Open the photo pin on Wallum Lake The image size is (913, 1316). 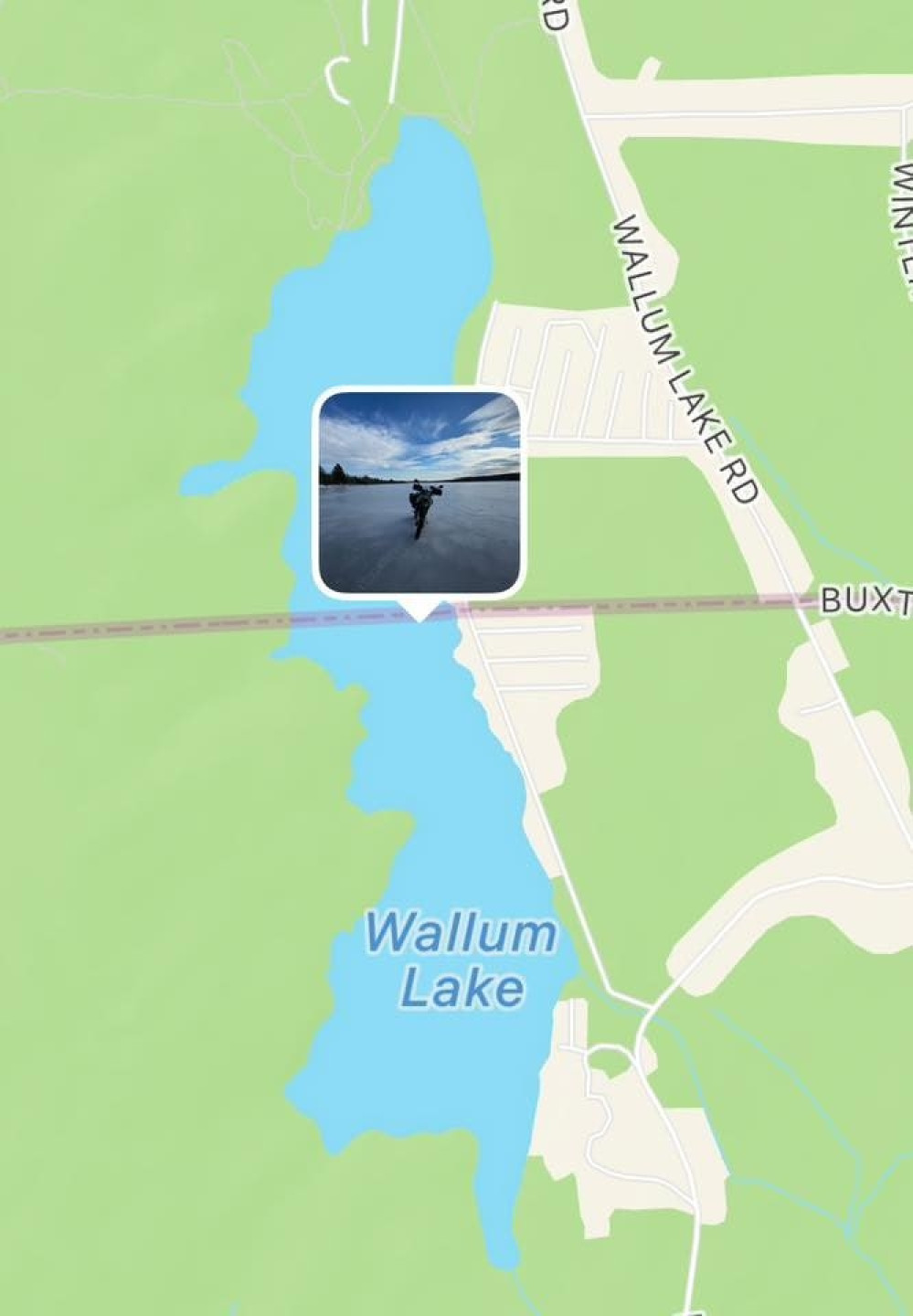(419, 492)
